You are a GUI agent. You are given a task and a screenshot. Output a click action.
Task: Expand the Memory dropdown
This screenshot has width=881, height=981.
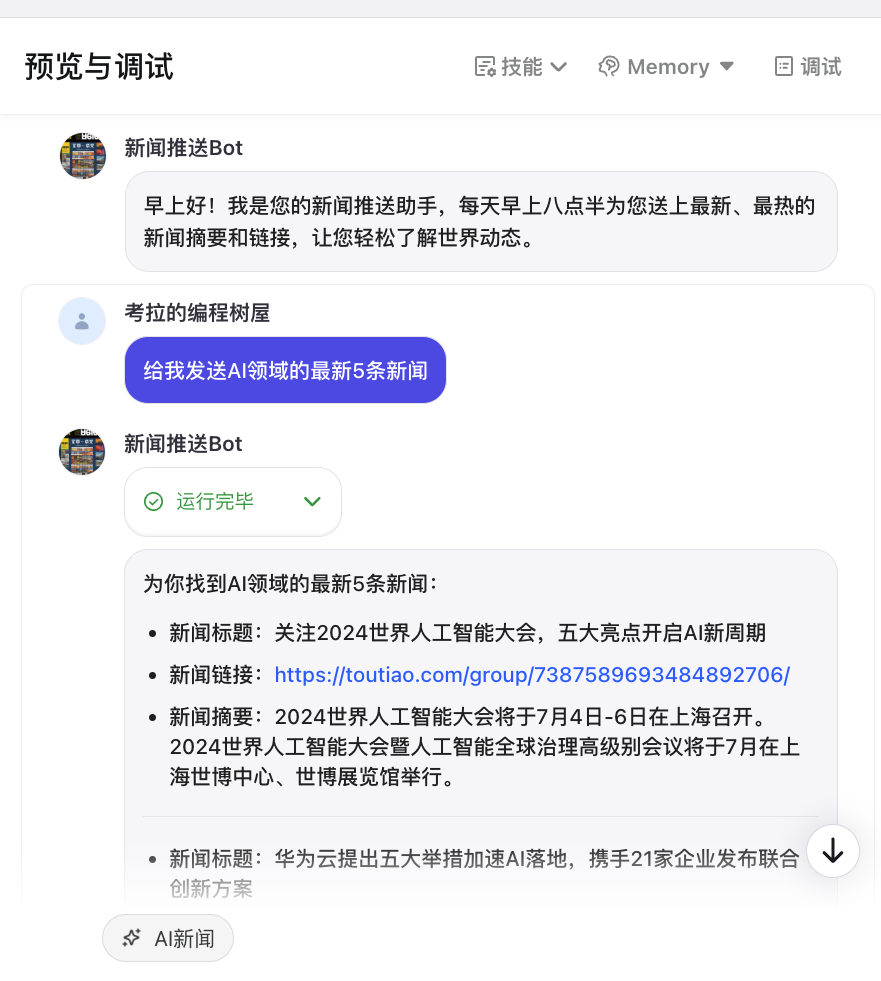tap(666, 67)
